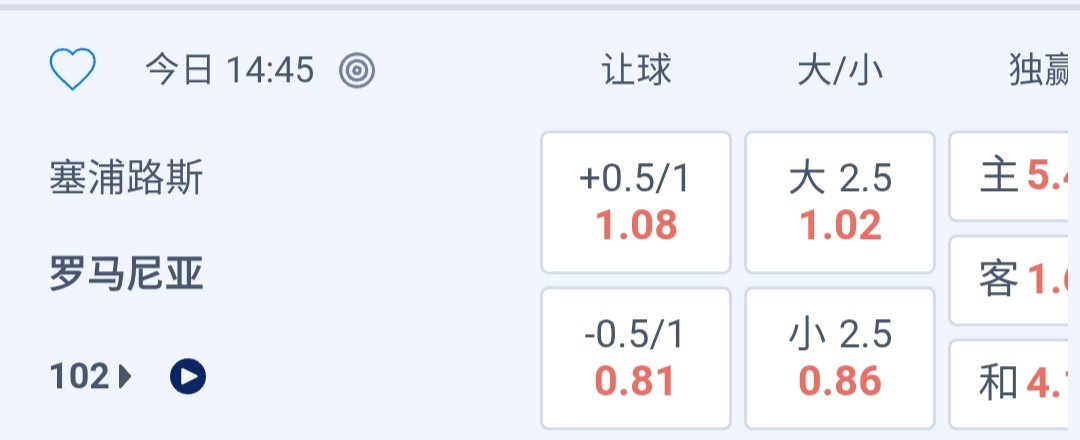This screenshot has width=1080, height=440.
Task: Bet on the draw odds
Action: (1014, 383)
